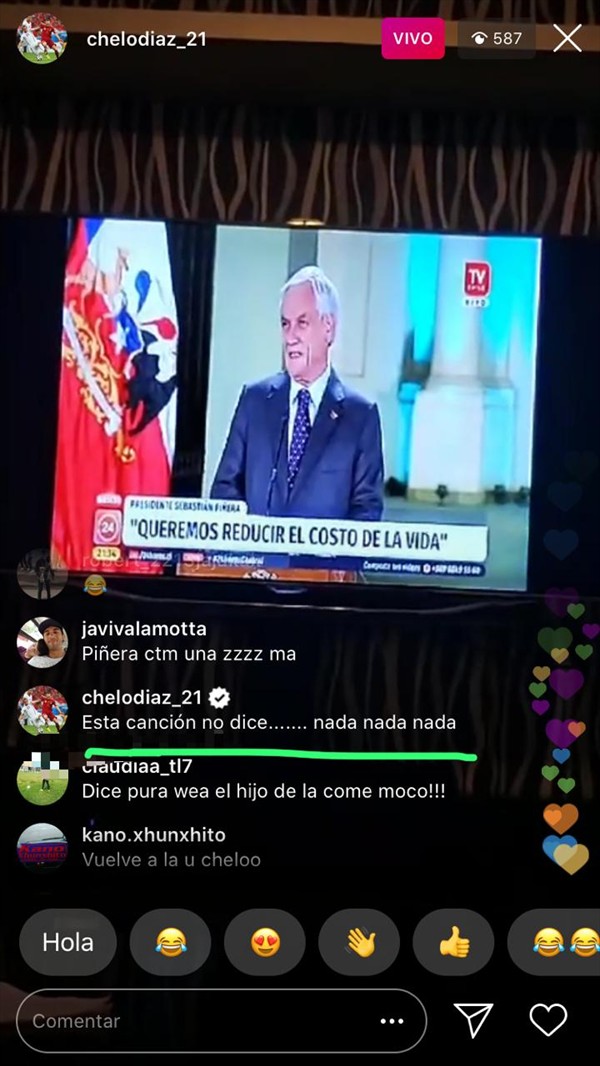Open chelodiaz_21 profile from the header
The width and height of the screenshot is (600, 1066).
click(x=146, y=39)
